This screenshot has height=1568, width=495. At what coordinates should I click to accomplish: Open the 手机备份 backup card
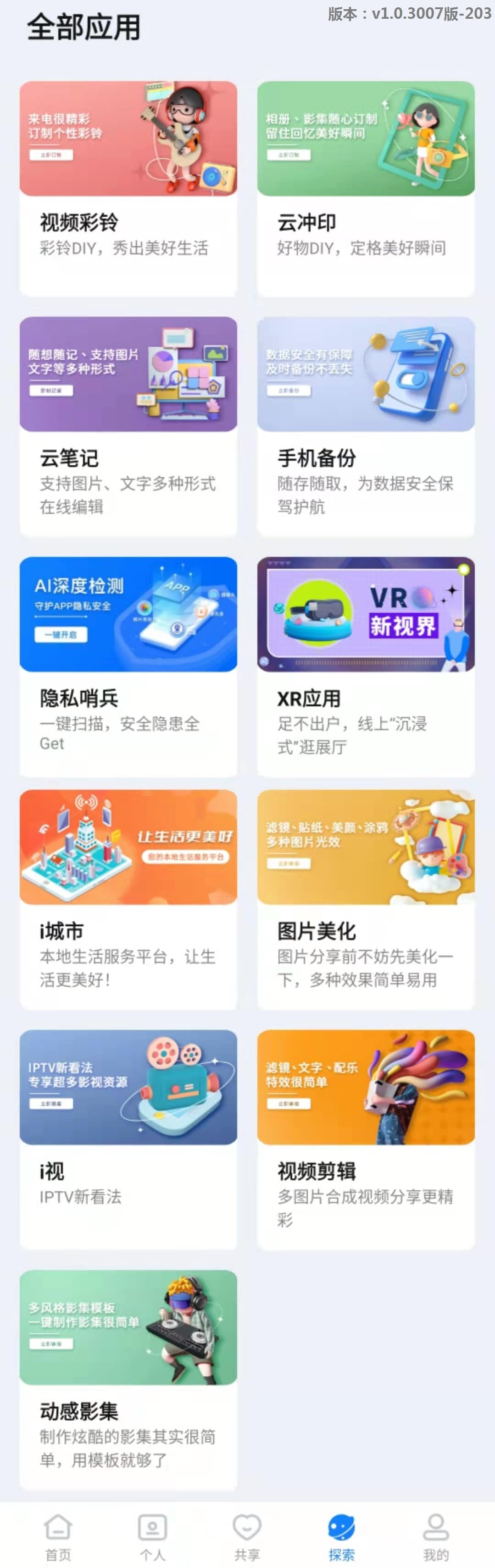pos(366,426)
